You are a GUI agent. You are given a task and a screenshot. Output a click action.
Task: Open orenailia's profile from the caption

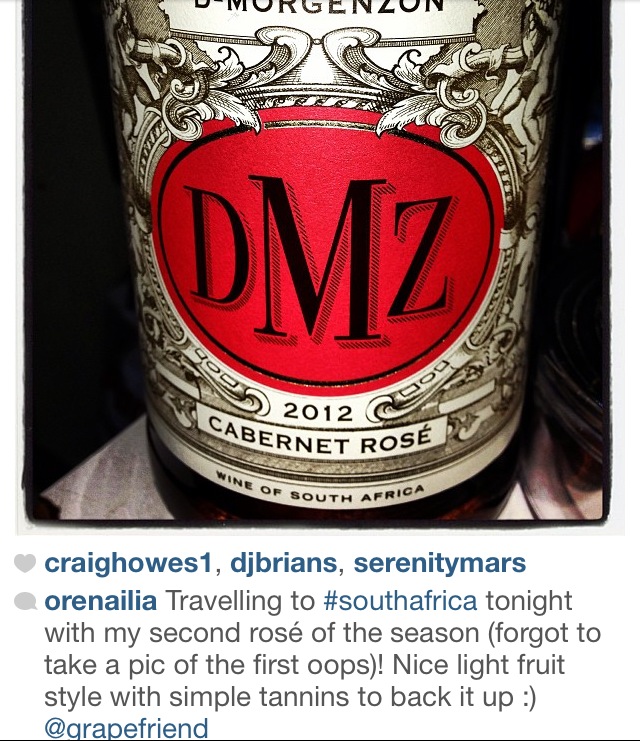click(x=100, y=602)
